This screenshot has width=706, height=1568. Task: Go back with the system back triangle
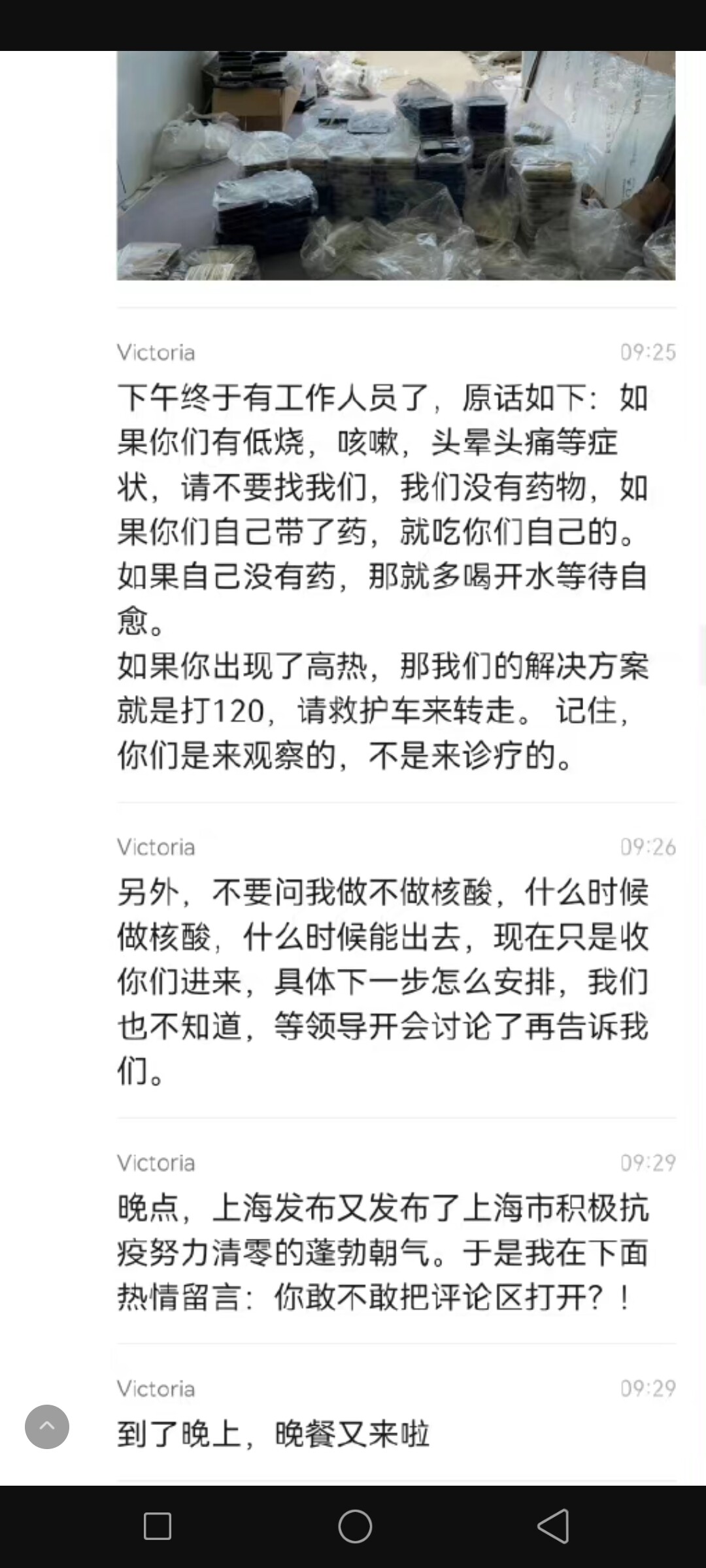point(553,1526)
